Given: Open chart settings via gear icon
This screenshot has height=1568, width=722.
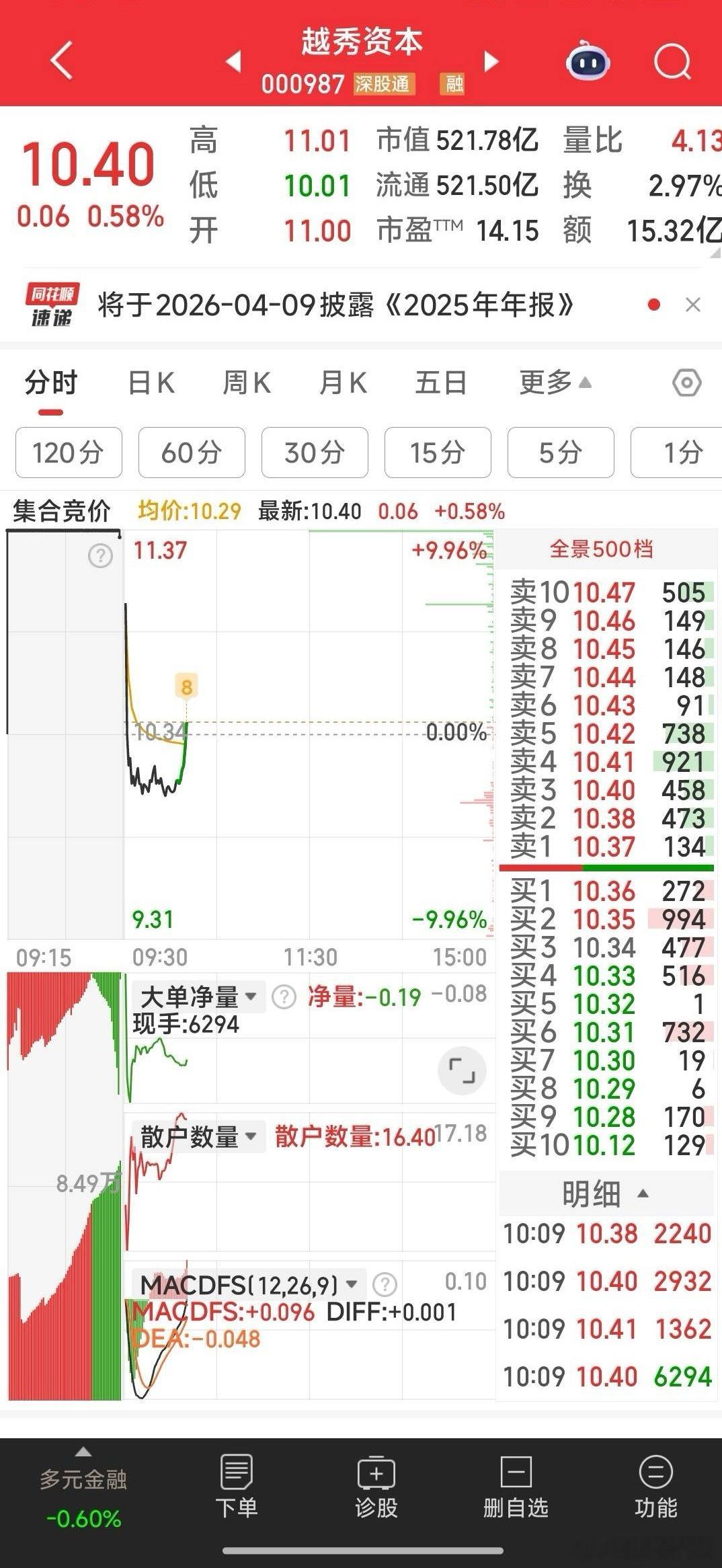Looking at the screenshot, I should tap(685, 381).
